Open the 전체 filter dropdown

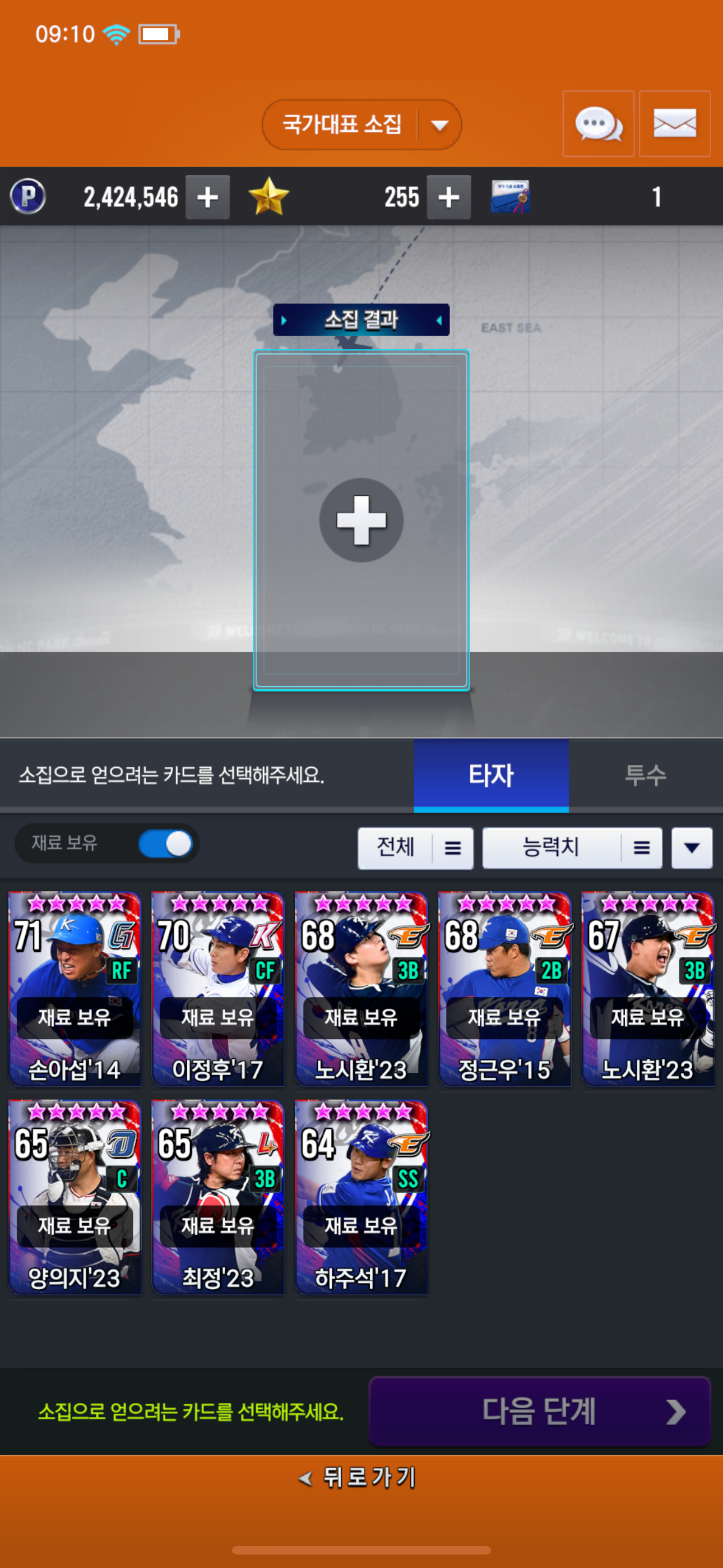tap(416, 848)
